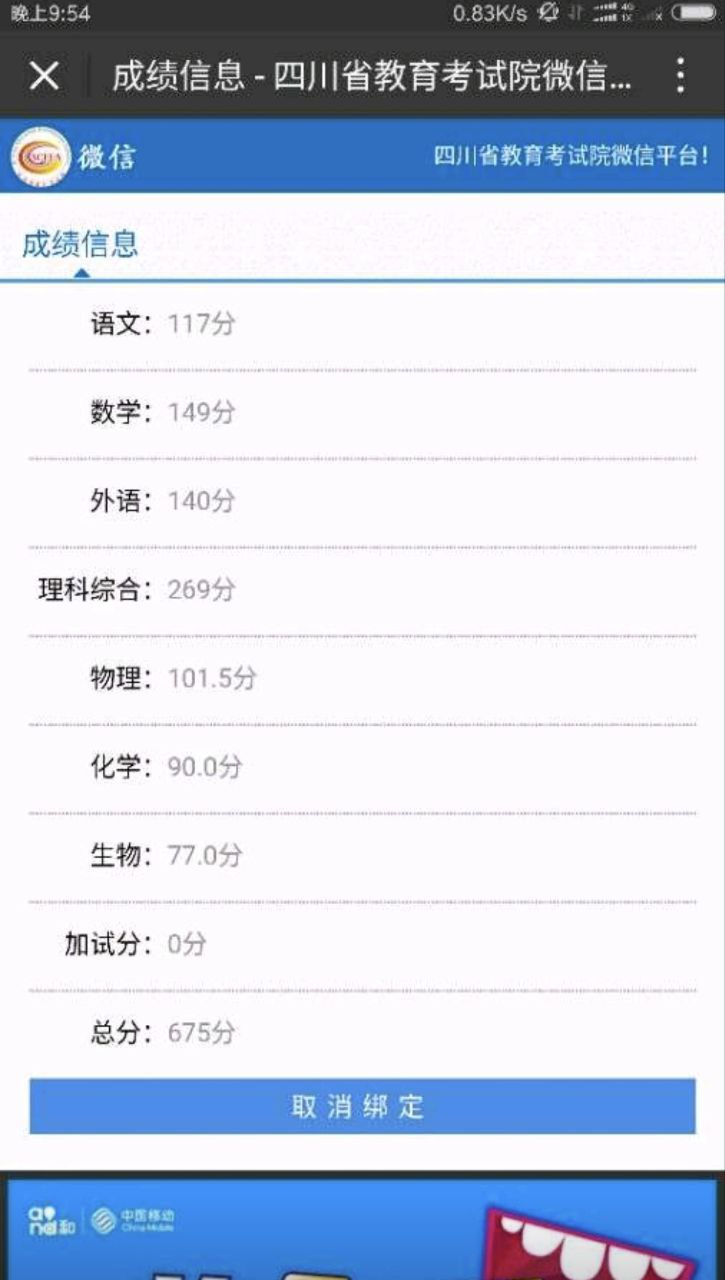Tap the 取消绑定 unbind button

point(362,1106)
